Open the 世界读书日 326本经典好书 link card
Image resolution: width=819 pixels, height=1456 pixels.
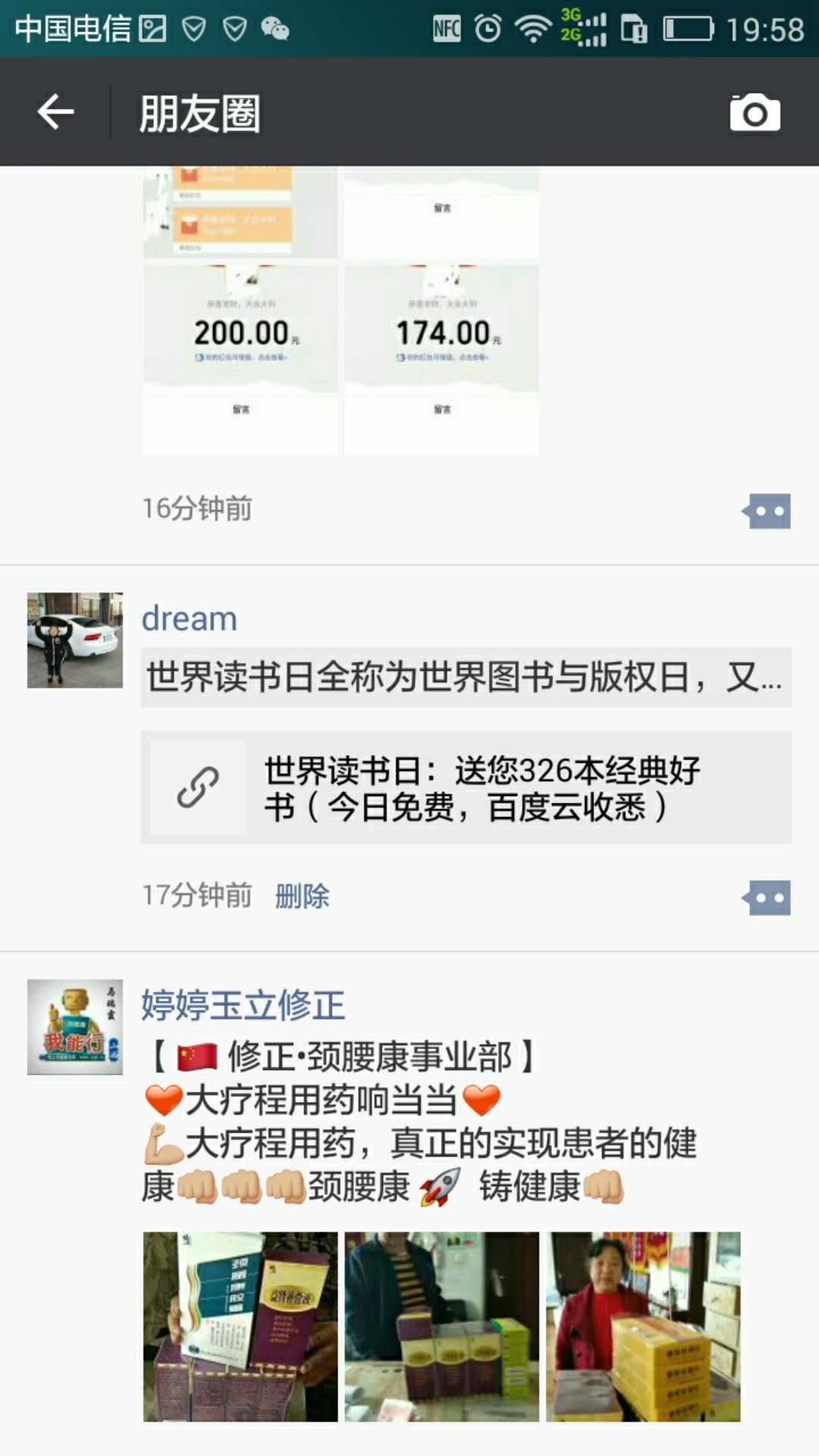pos(465,787)
